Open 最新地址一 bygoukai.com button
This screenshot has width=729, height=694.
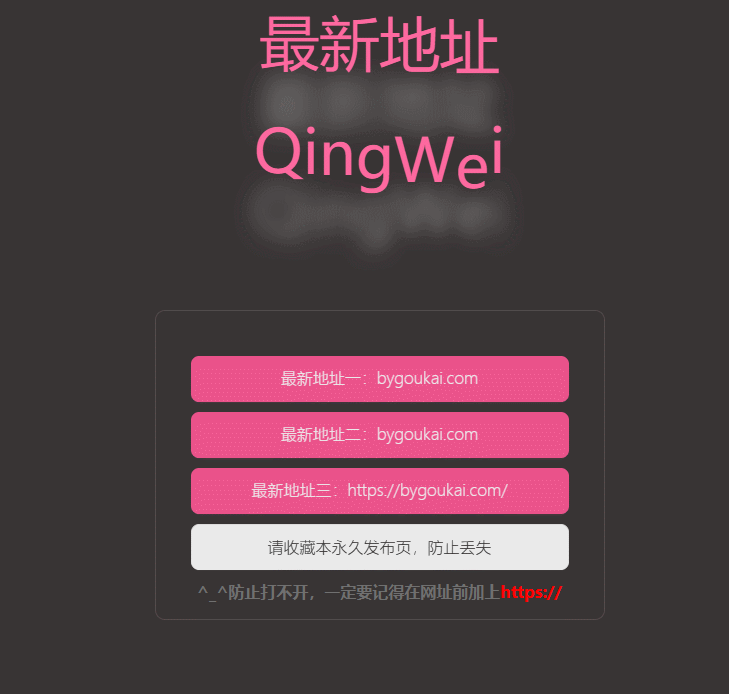coord(379,379)
